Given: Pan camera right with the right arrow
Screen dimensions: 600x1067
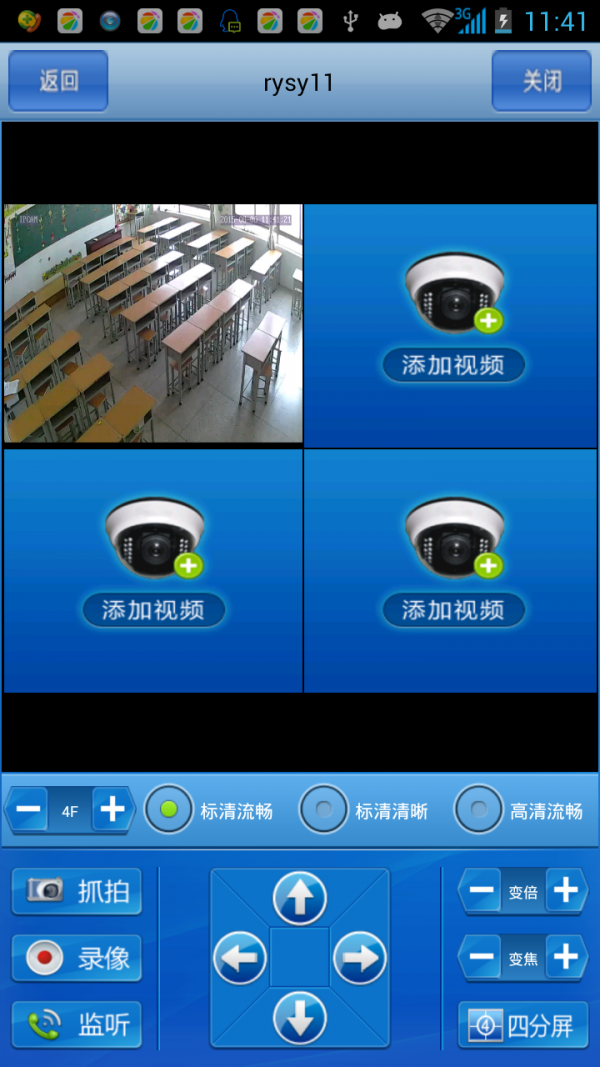Looking at the screenshot, I should [x=359, y=958].
